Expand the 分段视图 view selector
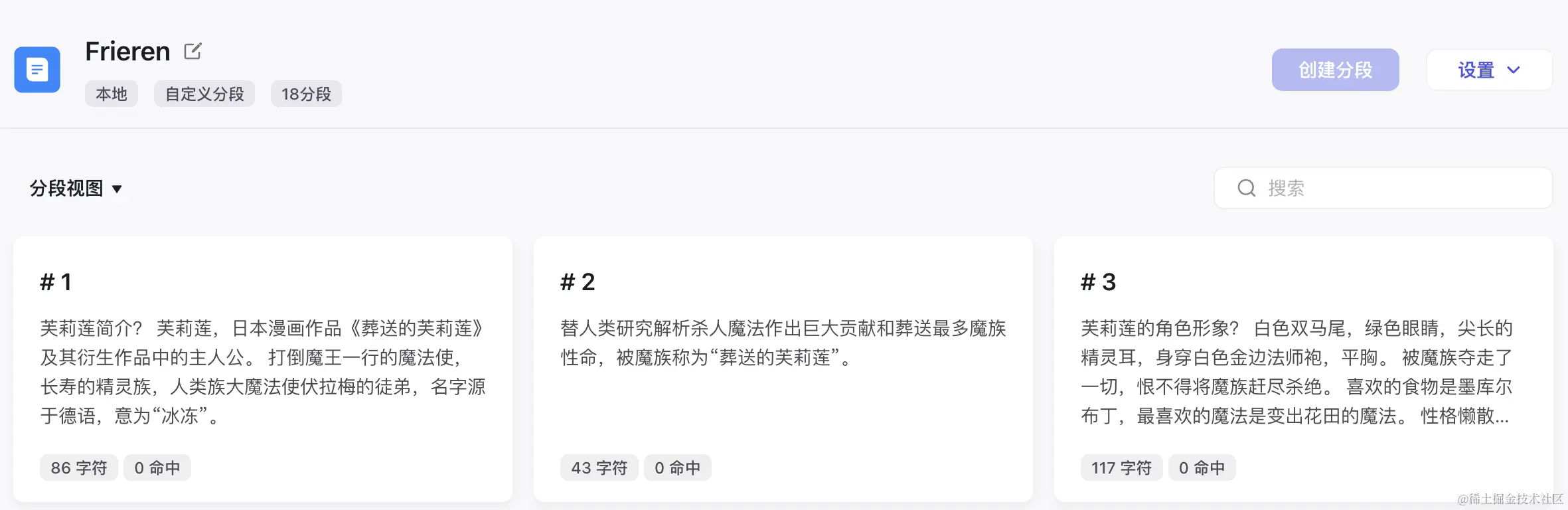This screenshot has width=1568, height=510. click(x=76, y=189)
